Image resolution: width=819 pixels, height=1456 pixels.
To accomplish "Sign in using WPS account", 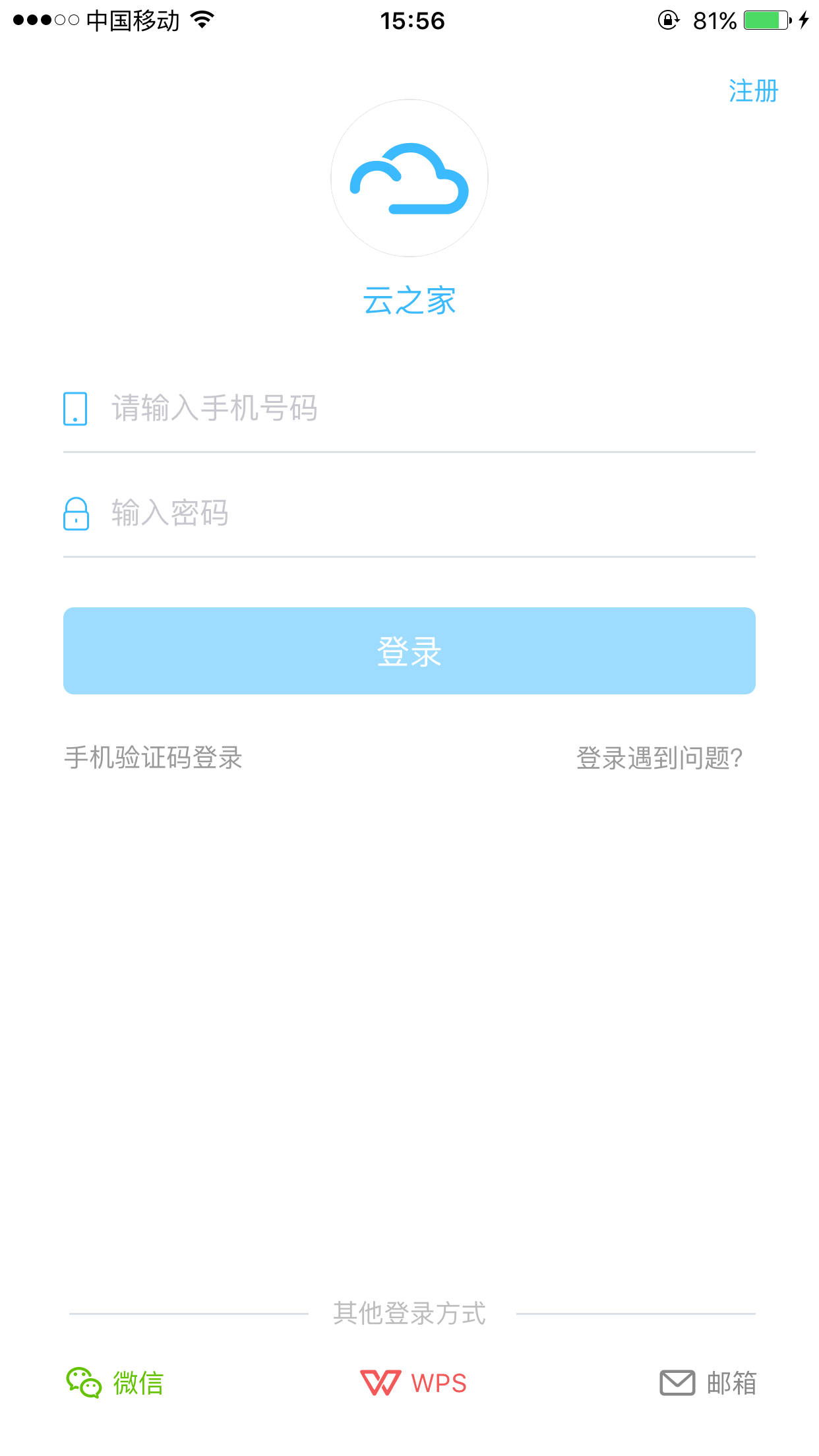I will (x=414, y=1383).
